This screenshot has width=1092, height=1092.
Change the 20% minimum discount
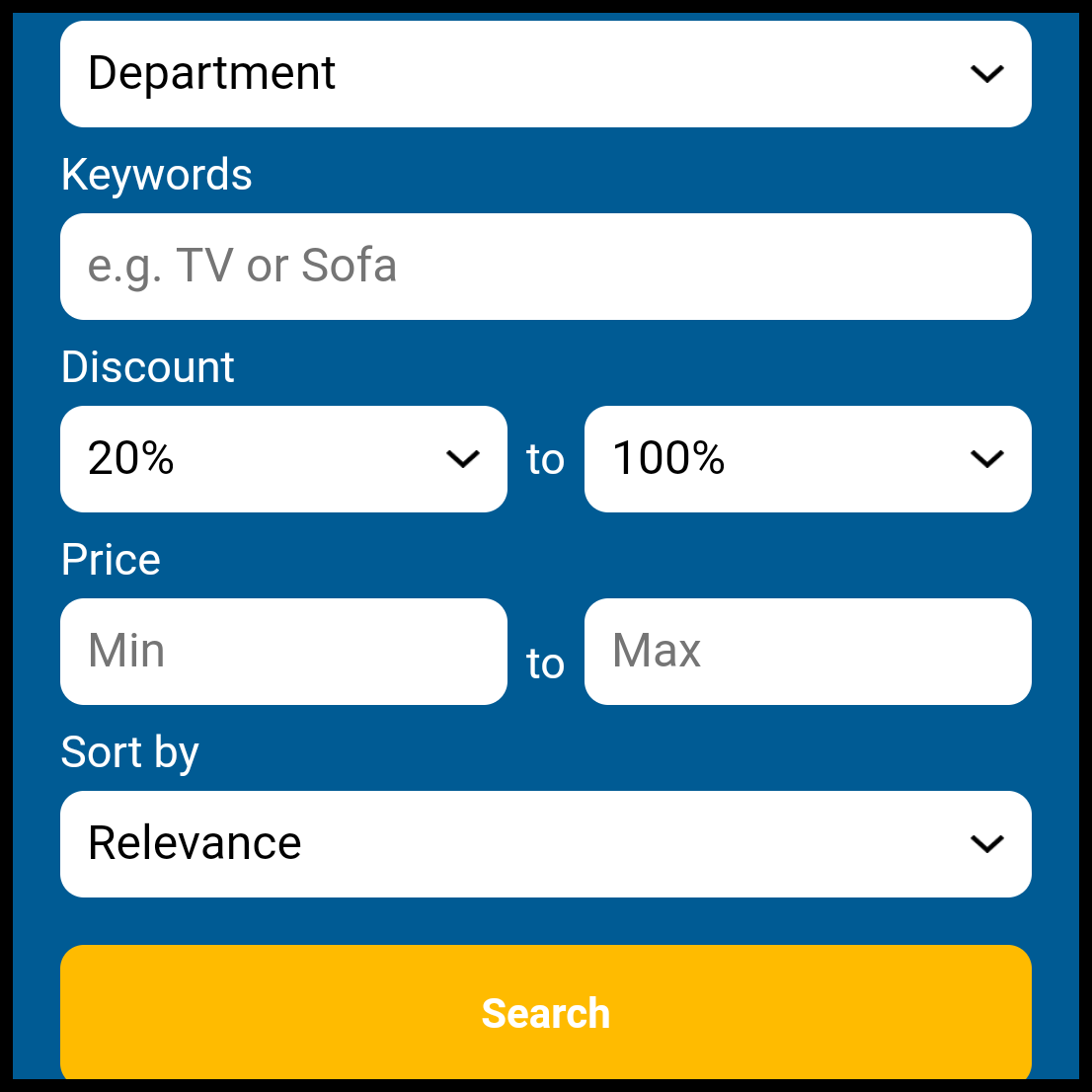(x=283, y=459)
